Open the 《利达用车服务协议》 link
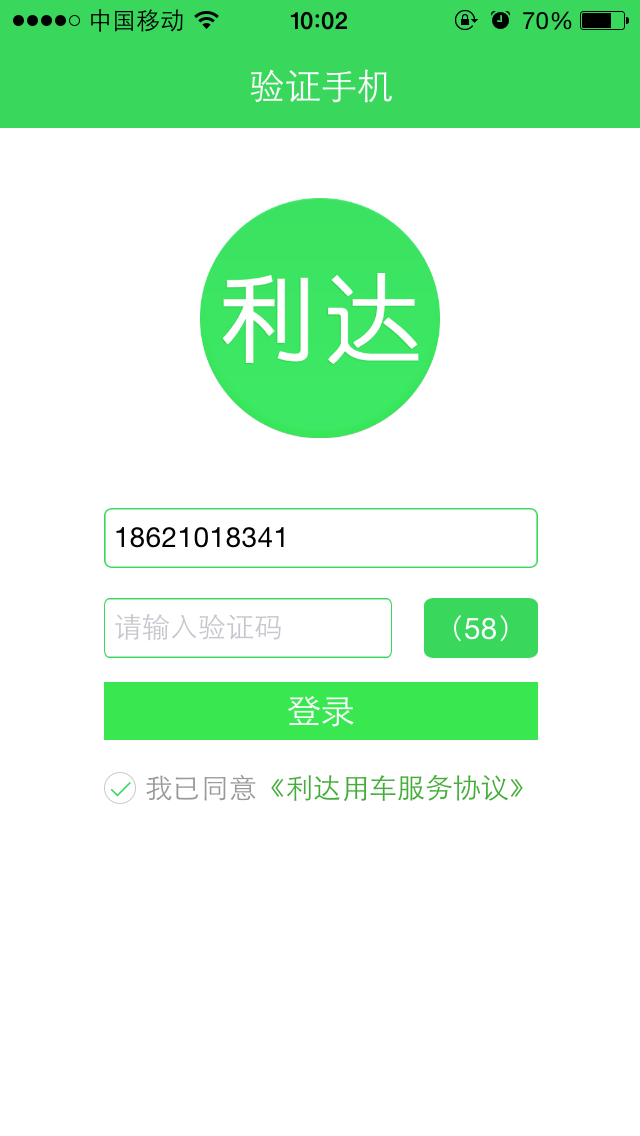The width and height of the screenshot is (640, 1136). pos(395,788)
